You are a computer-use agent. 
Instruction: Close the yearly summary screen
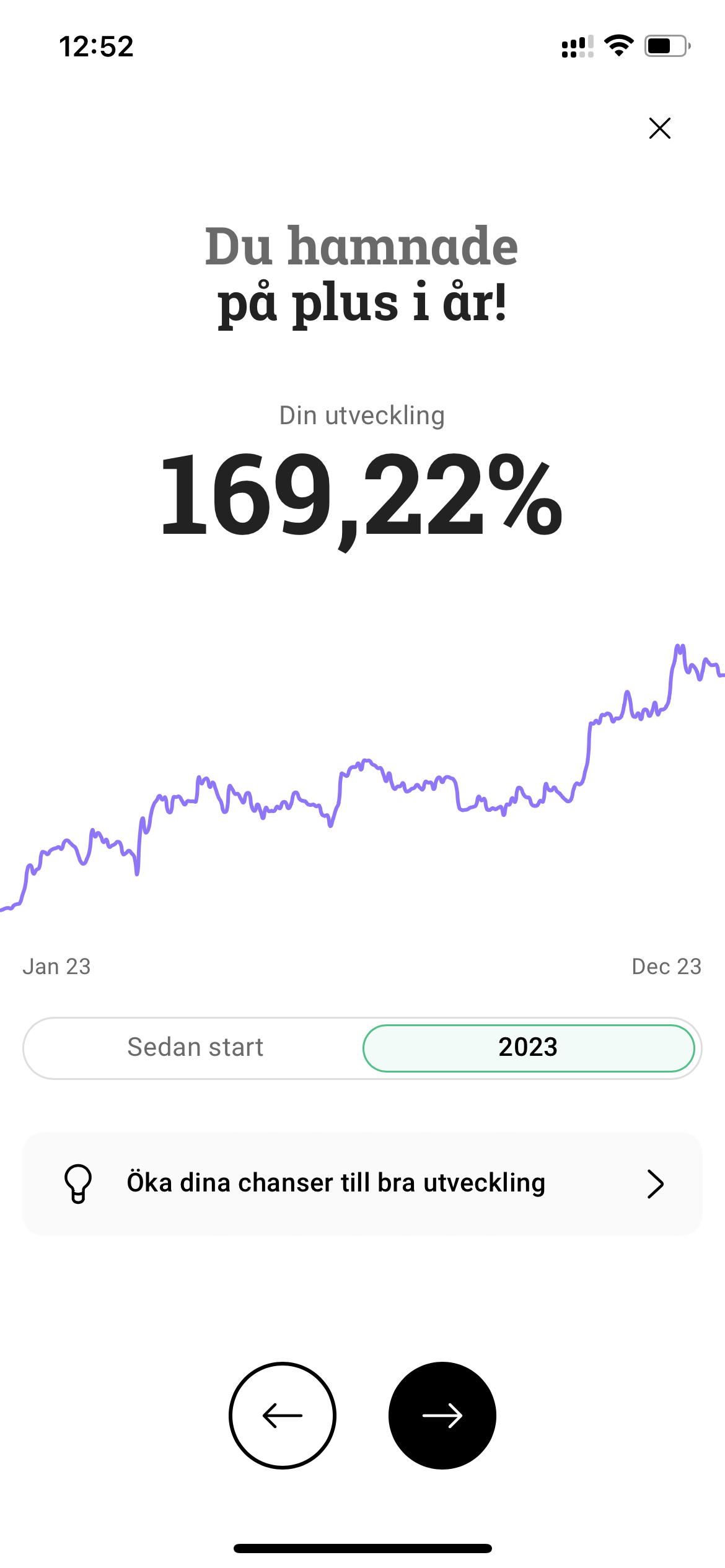tap(659, 128)
